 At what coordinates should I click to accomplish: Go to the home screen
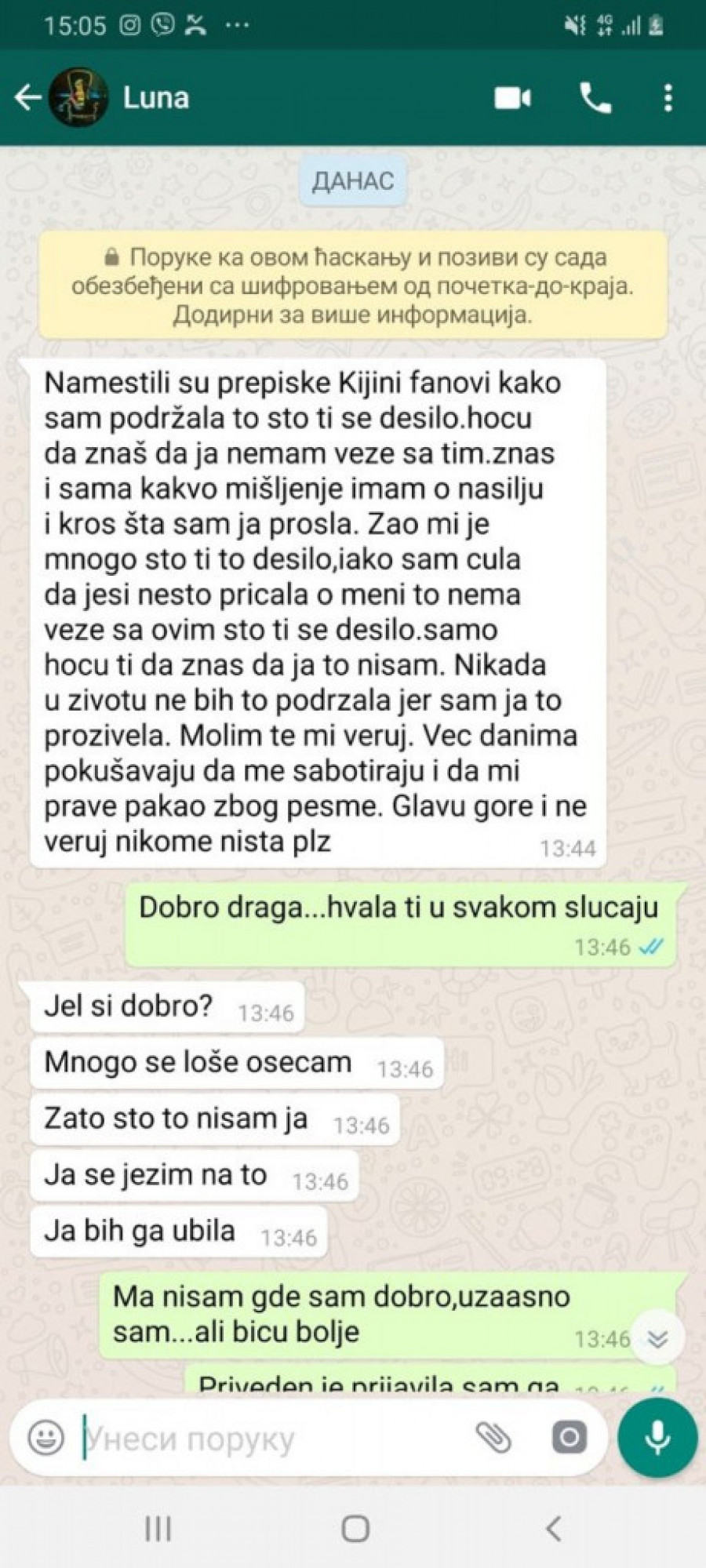(355, 1528)
